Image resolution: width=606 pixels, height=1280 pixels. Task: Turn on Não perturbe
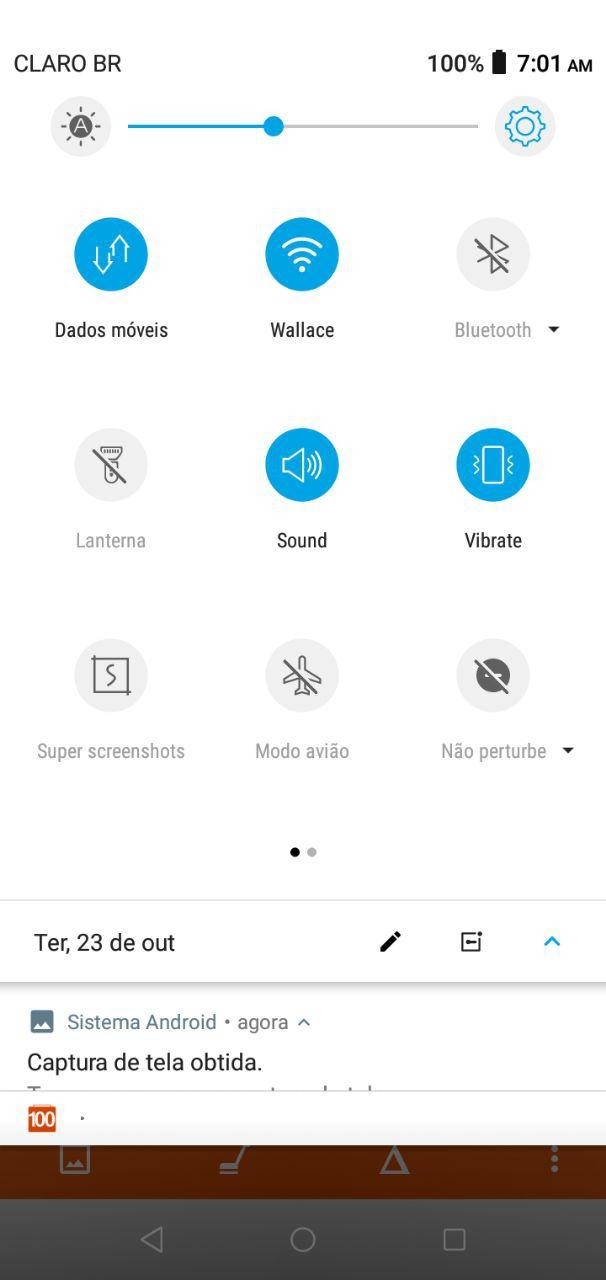[493, 676]
